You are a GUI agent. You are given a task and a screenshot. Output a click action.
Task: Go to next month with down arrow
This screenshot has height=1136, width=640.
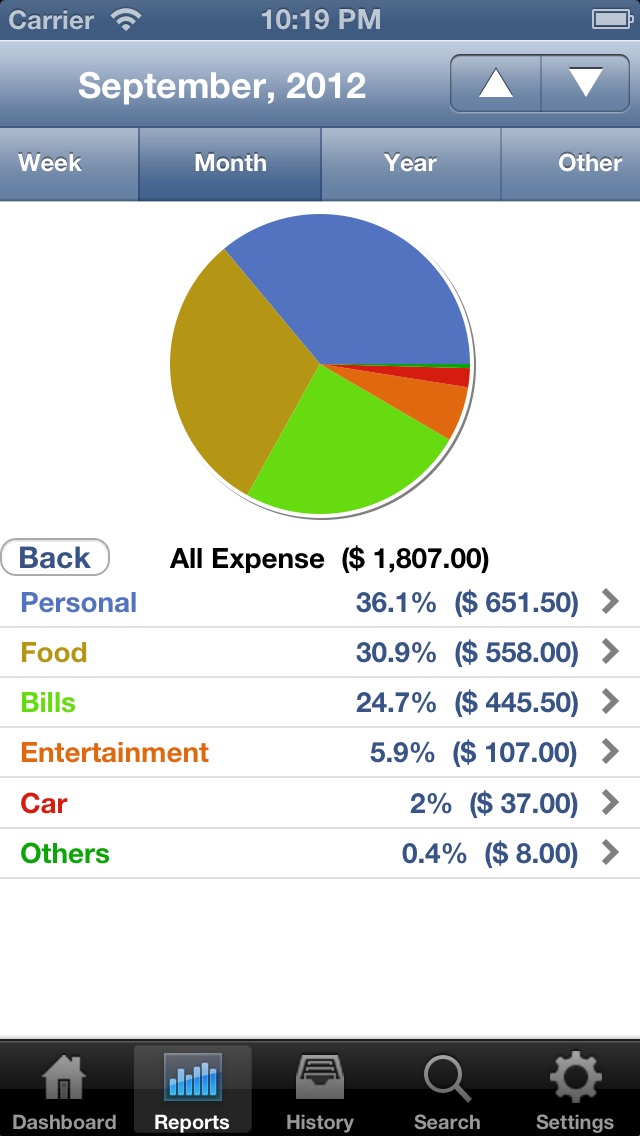click(586, 84)
